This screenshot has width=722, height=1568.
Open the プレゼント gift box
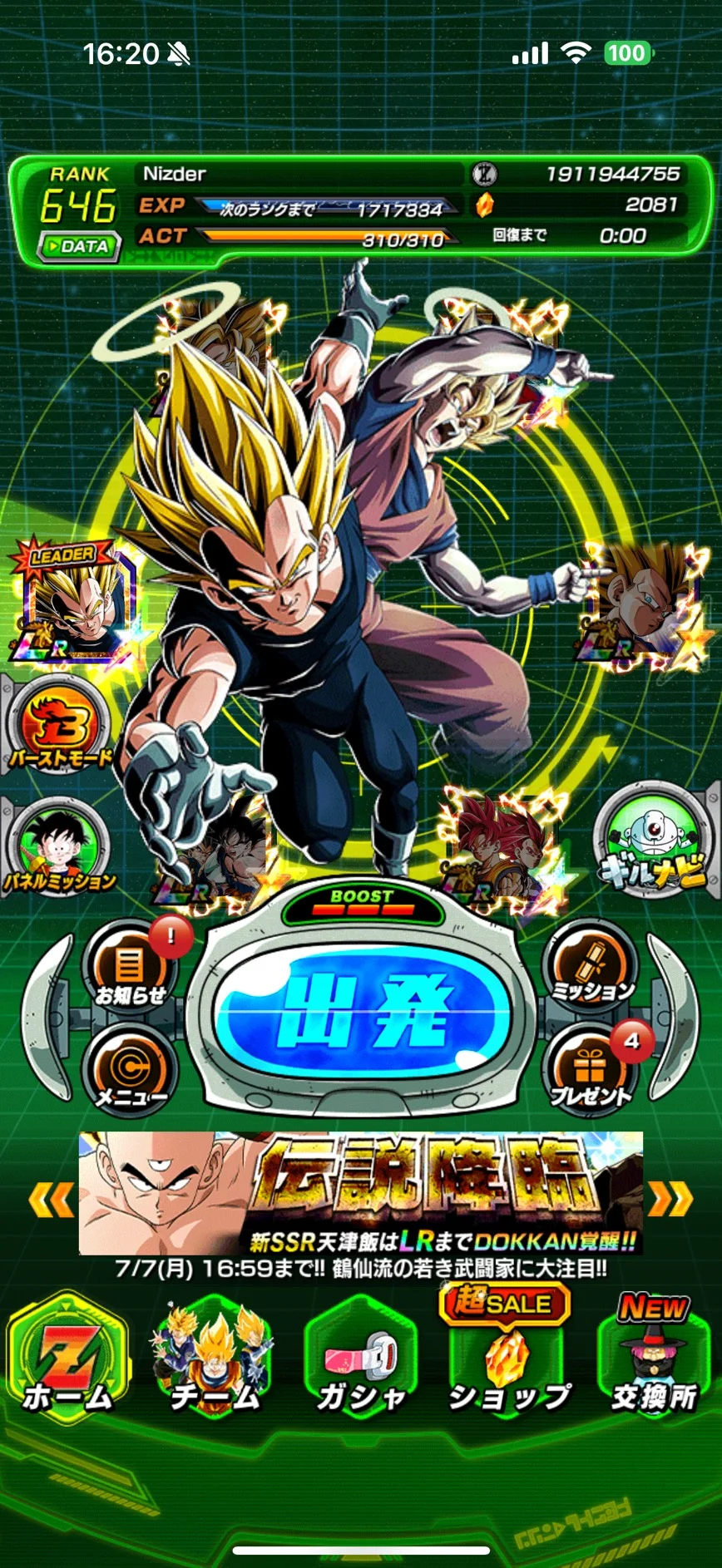tap(591, 1071)
